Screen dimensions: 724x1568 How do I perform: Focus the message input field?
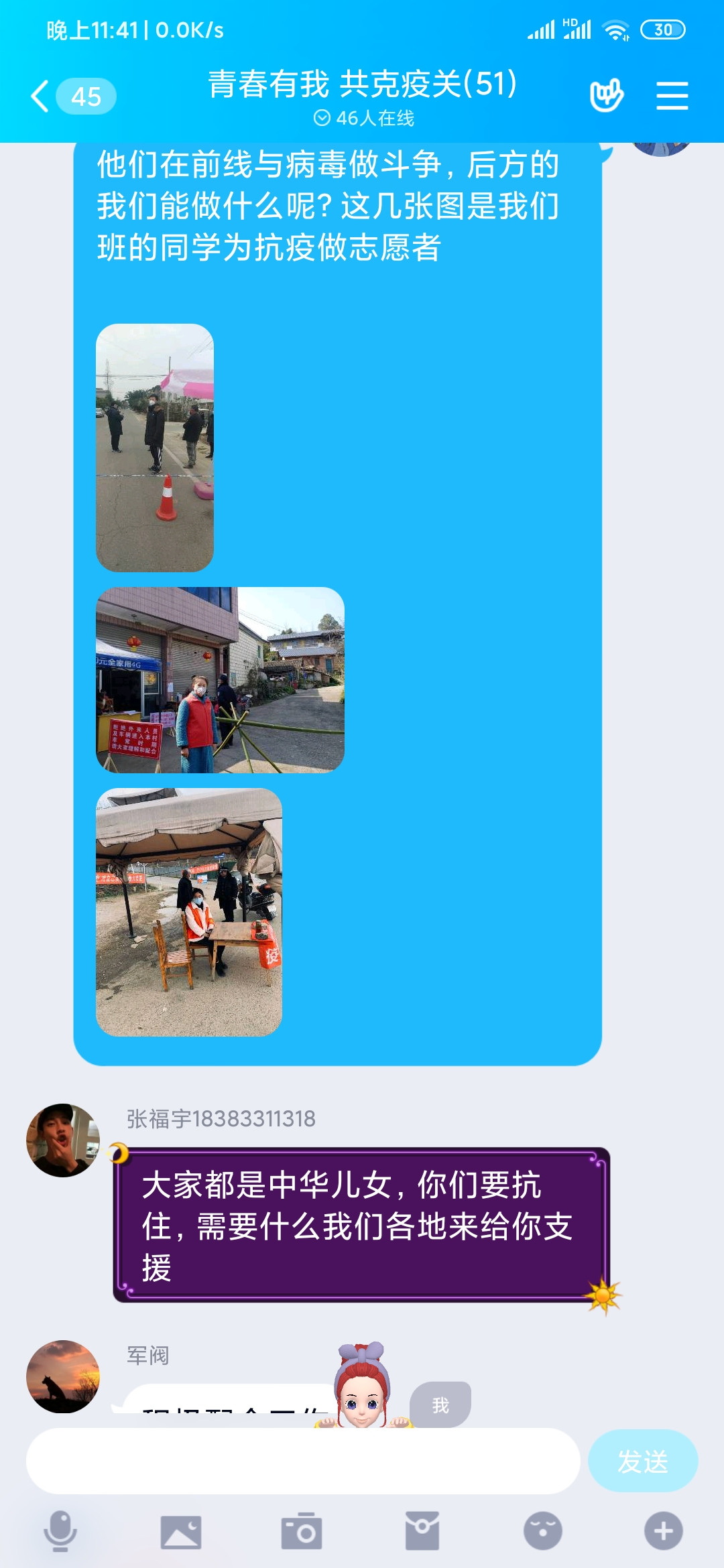302,1461
